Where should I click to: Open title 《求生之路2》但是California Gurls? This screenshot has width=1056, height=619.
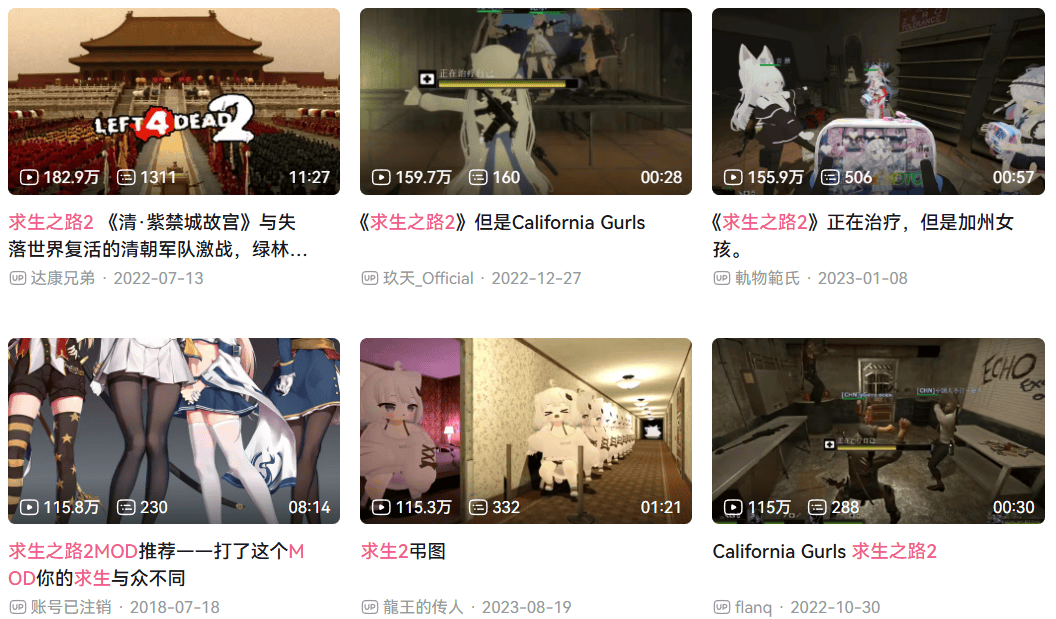502,222
